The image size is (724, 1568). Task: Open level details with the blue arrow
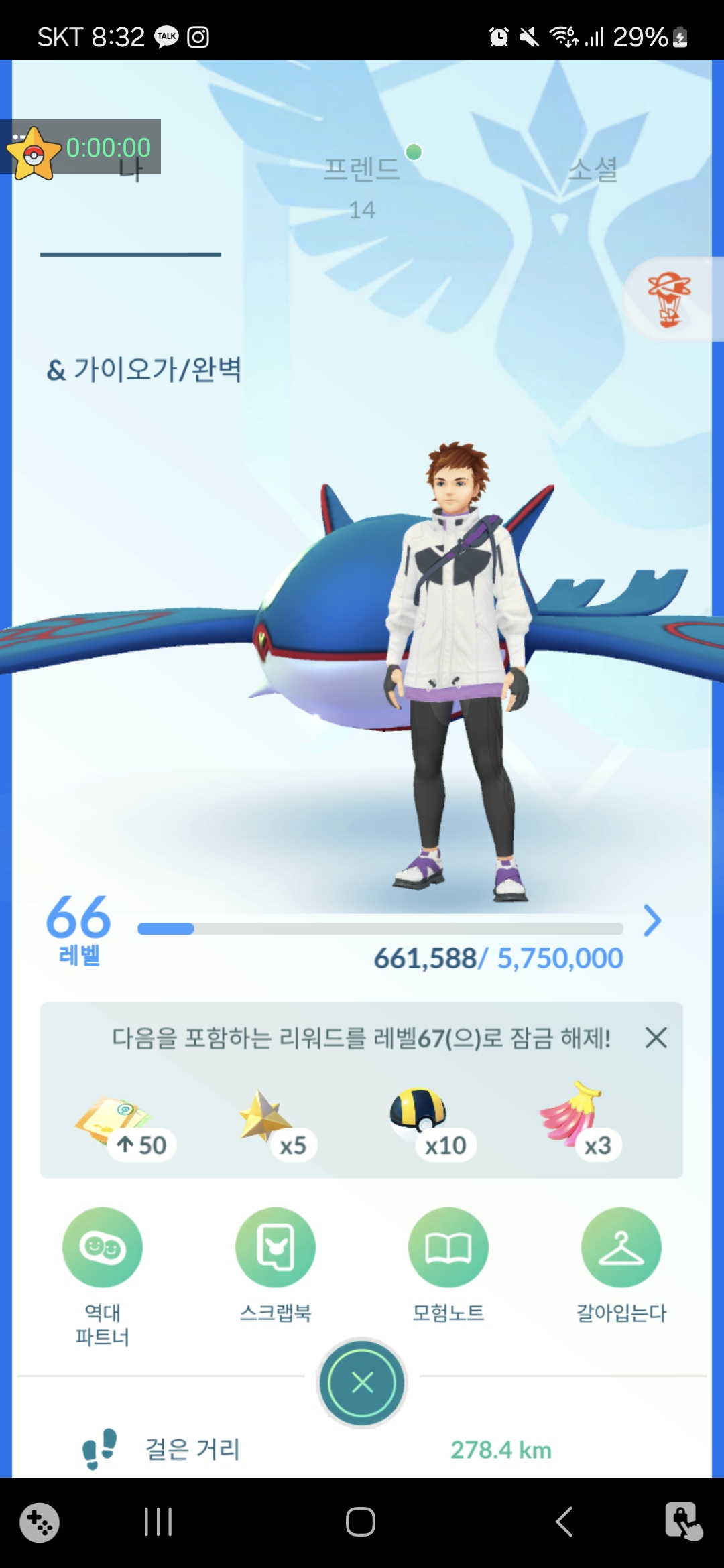652,921
